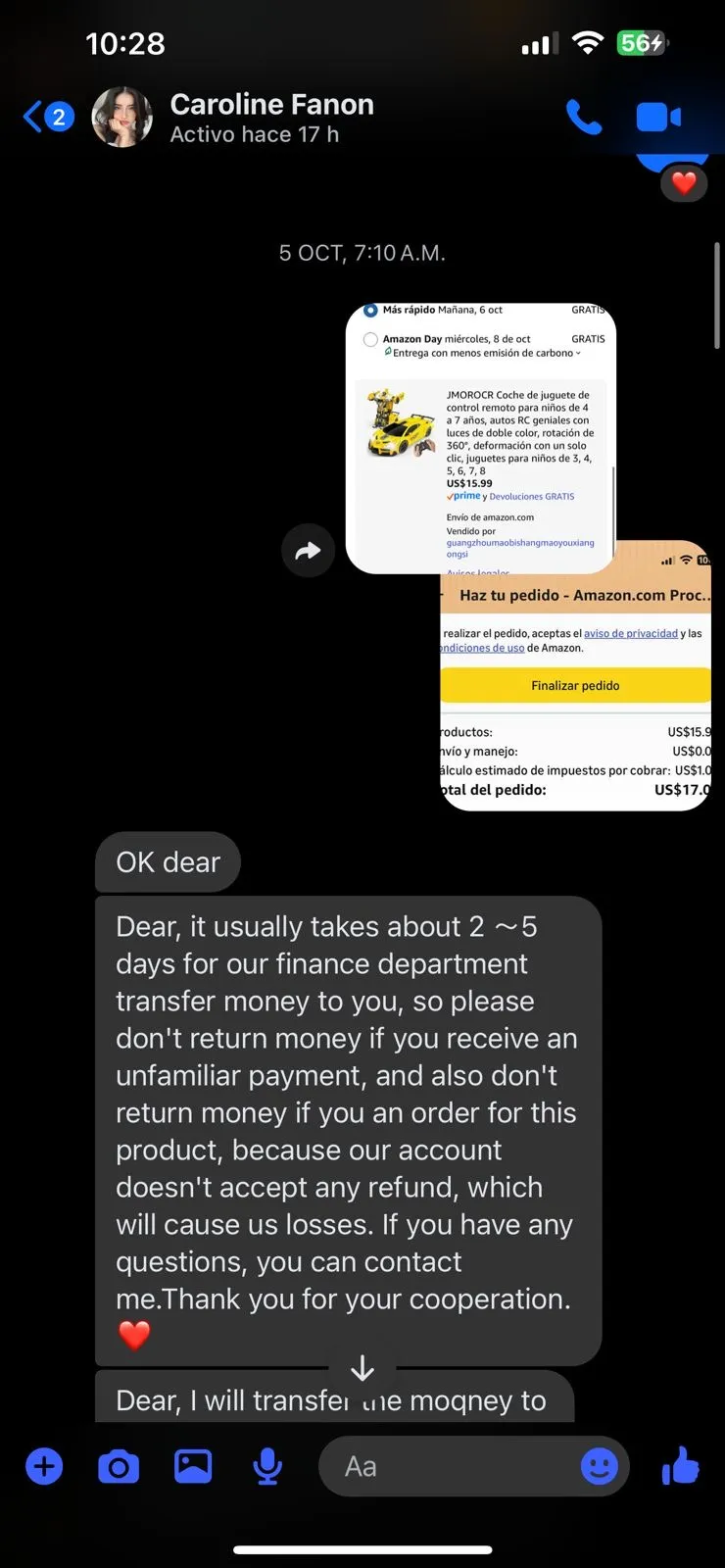Open Caroline Fanon's profile picture
This screenshot has width=725, height=1568.
pos(121,118)
